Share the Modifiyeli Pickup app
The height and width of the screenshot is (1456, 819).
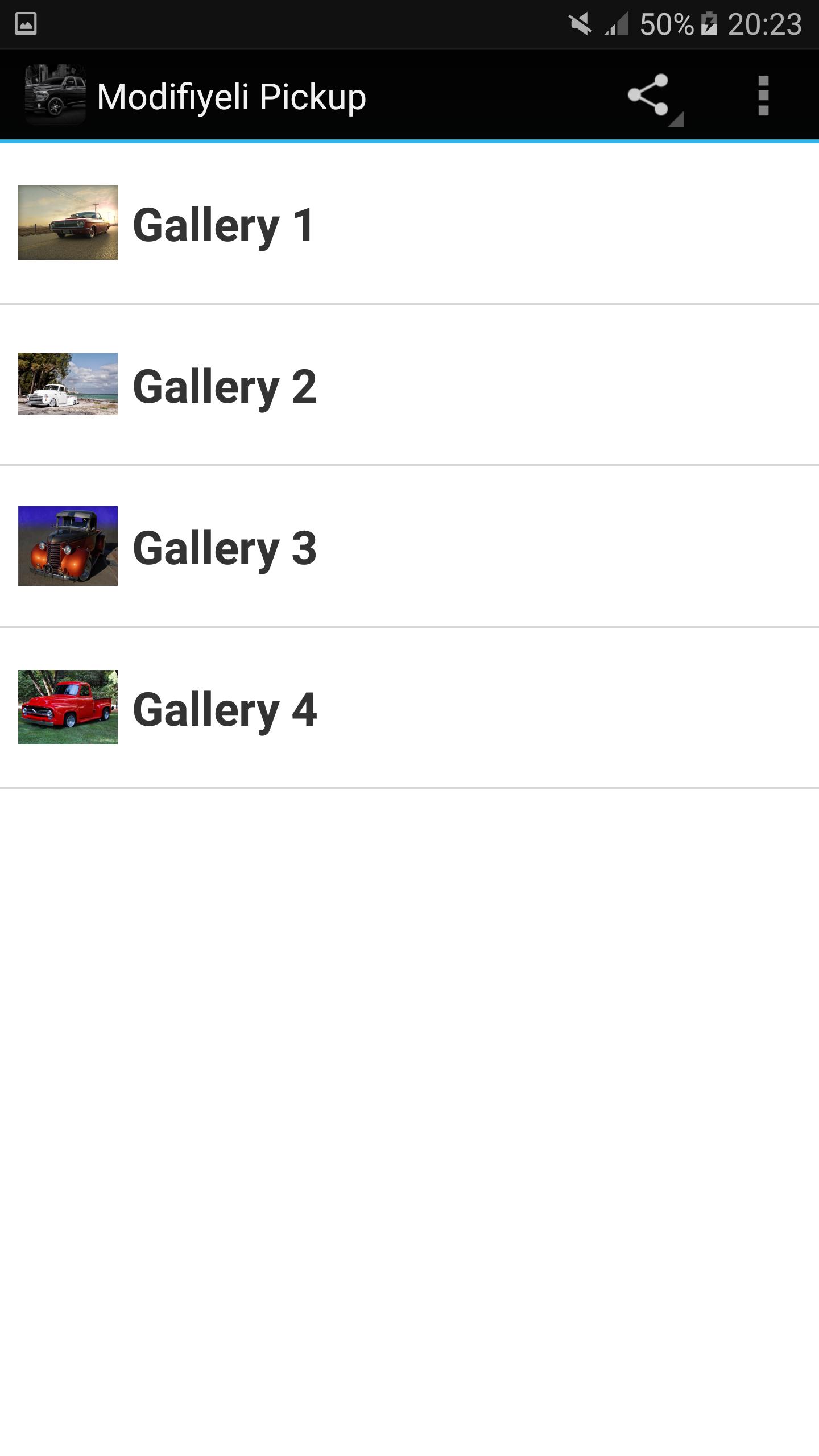(649, 96)
